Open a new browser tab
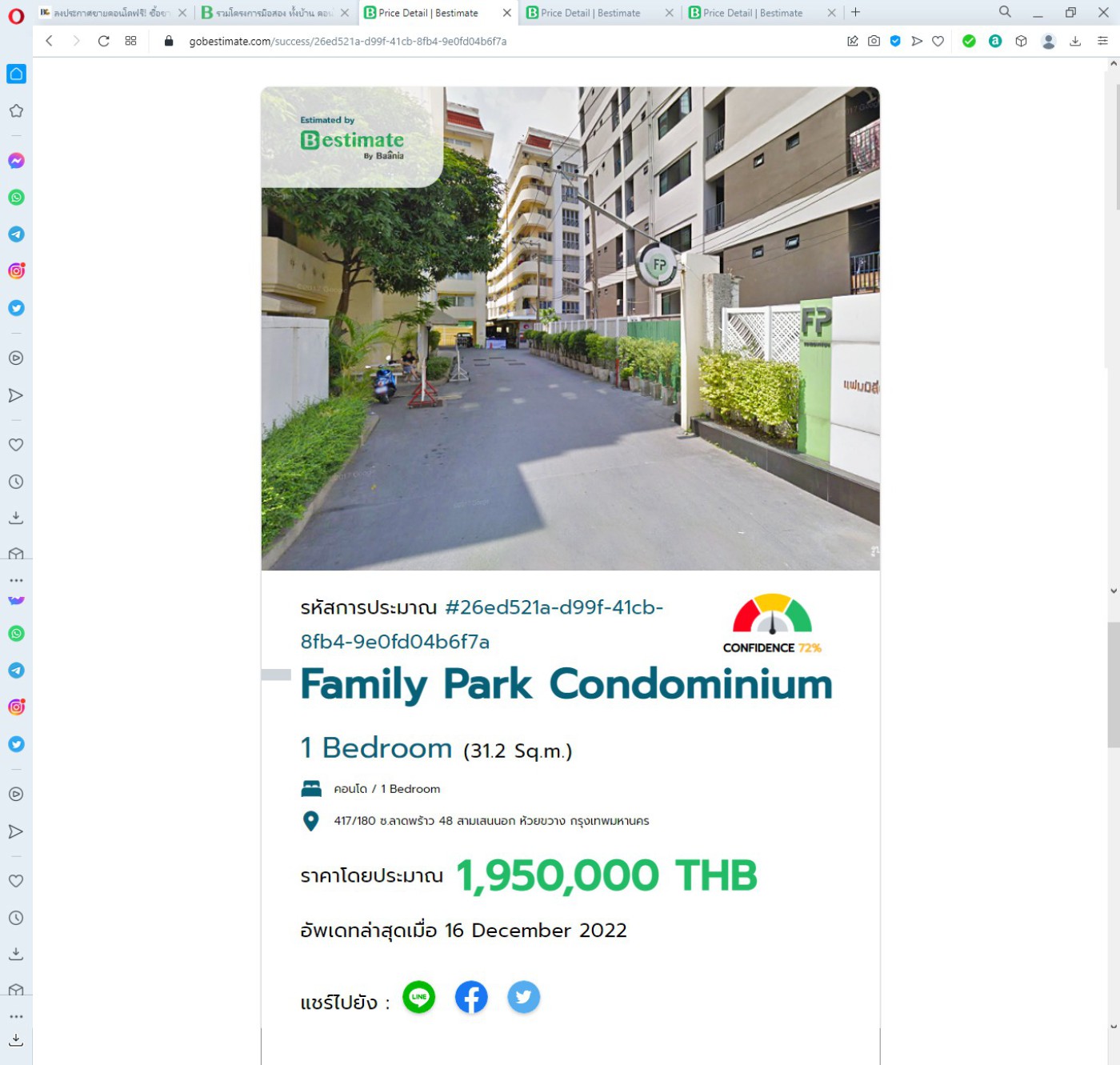The width and height of the screenshot is (1120, 1065). [x=855, y=12]
